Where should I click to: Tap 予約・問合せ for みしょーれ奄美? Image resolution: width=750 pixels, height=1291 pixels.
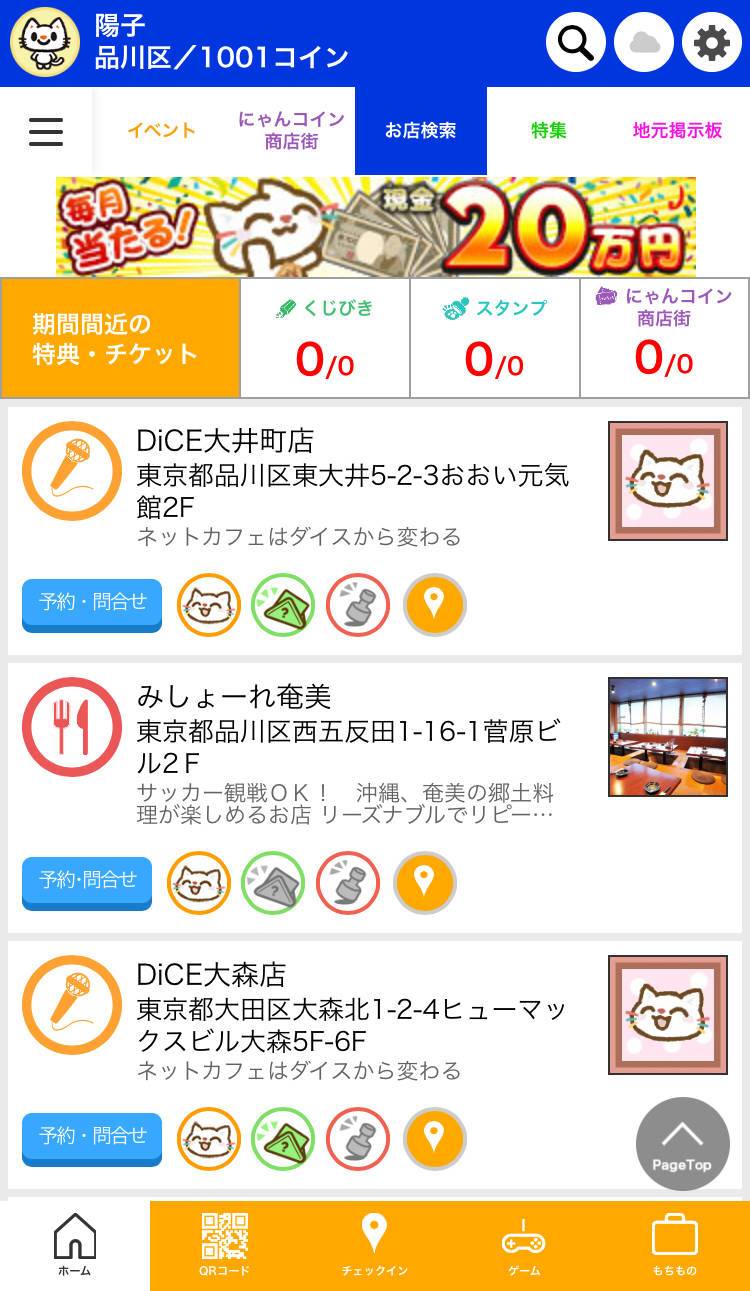(x=86, y=883)
